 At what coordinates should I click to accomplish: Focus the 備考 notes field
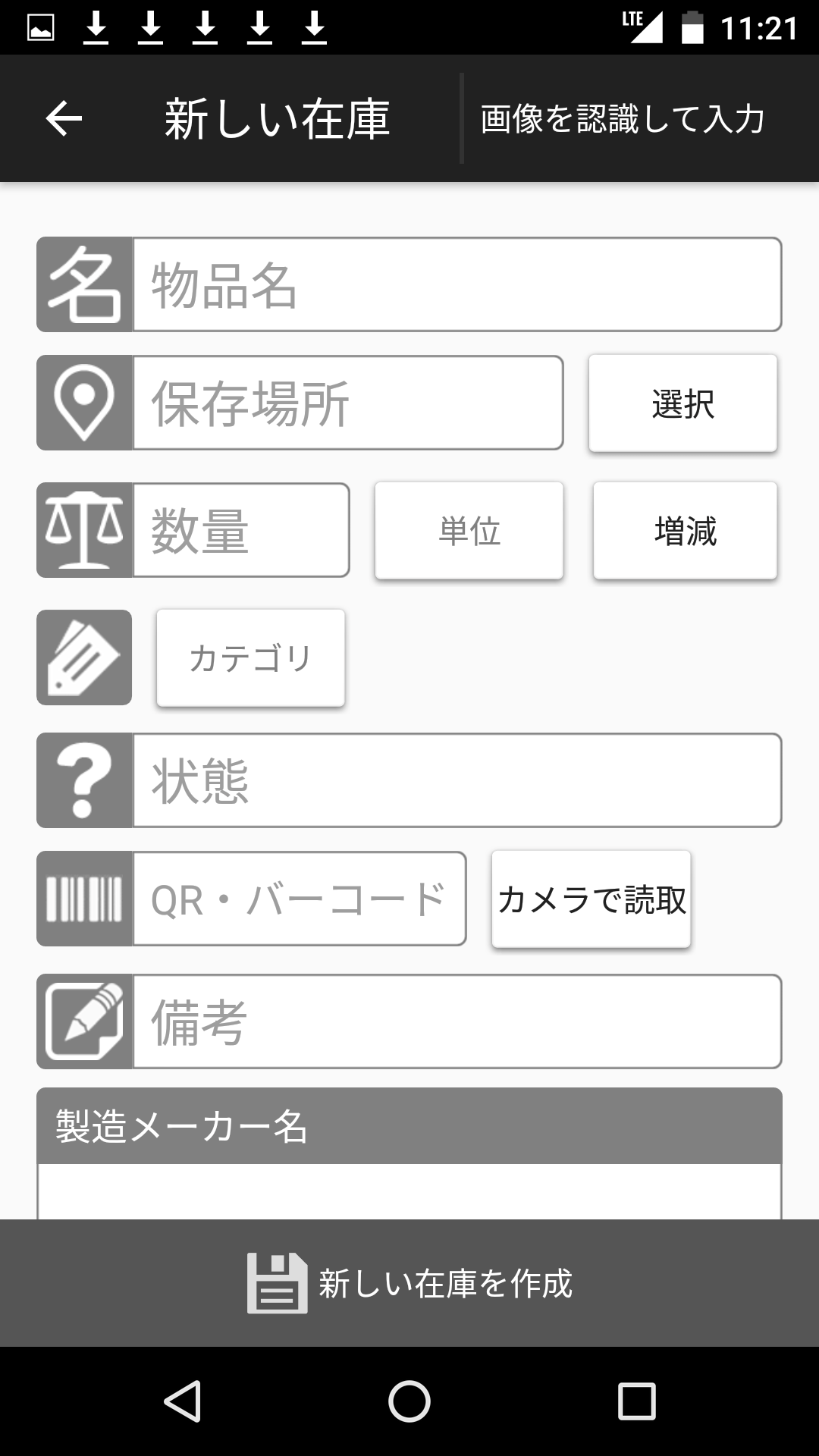(457, 1021)
